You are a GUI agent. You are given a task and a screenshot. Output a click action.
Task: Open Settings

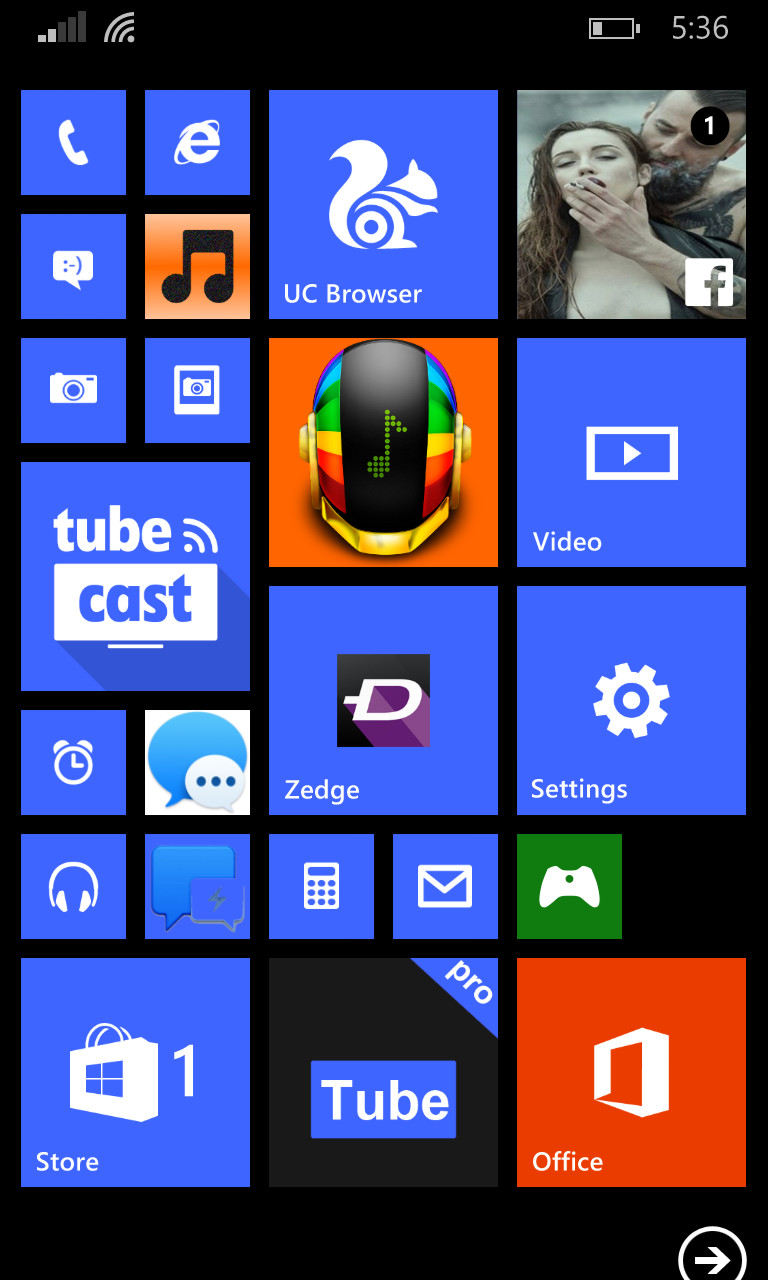click(631, 700)
